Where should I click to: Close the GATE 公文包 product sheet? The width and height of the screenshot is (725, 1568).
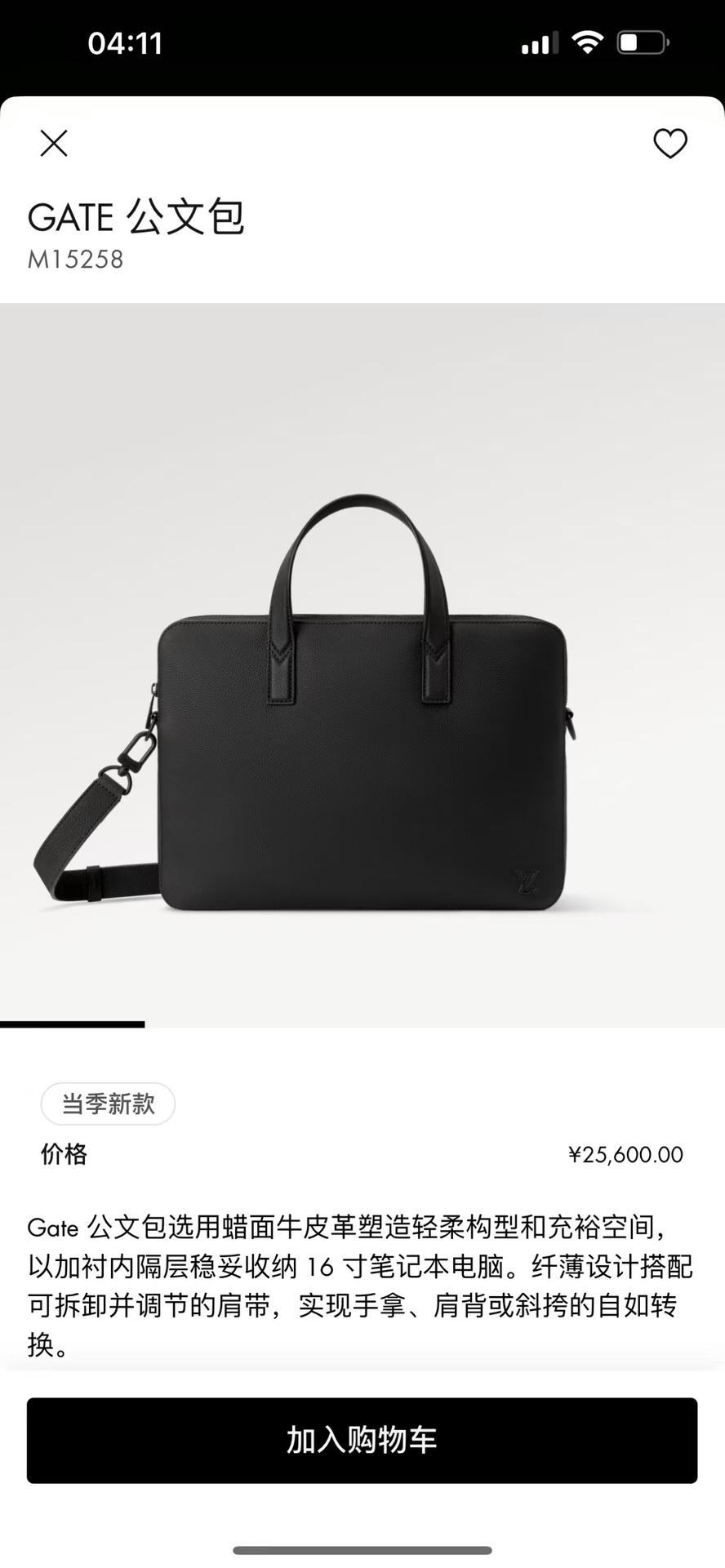click(54, 144)
